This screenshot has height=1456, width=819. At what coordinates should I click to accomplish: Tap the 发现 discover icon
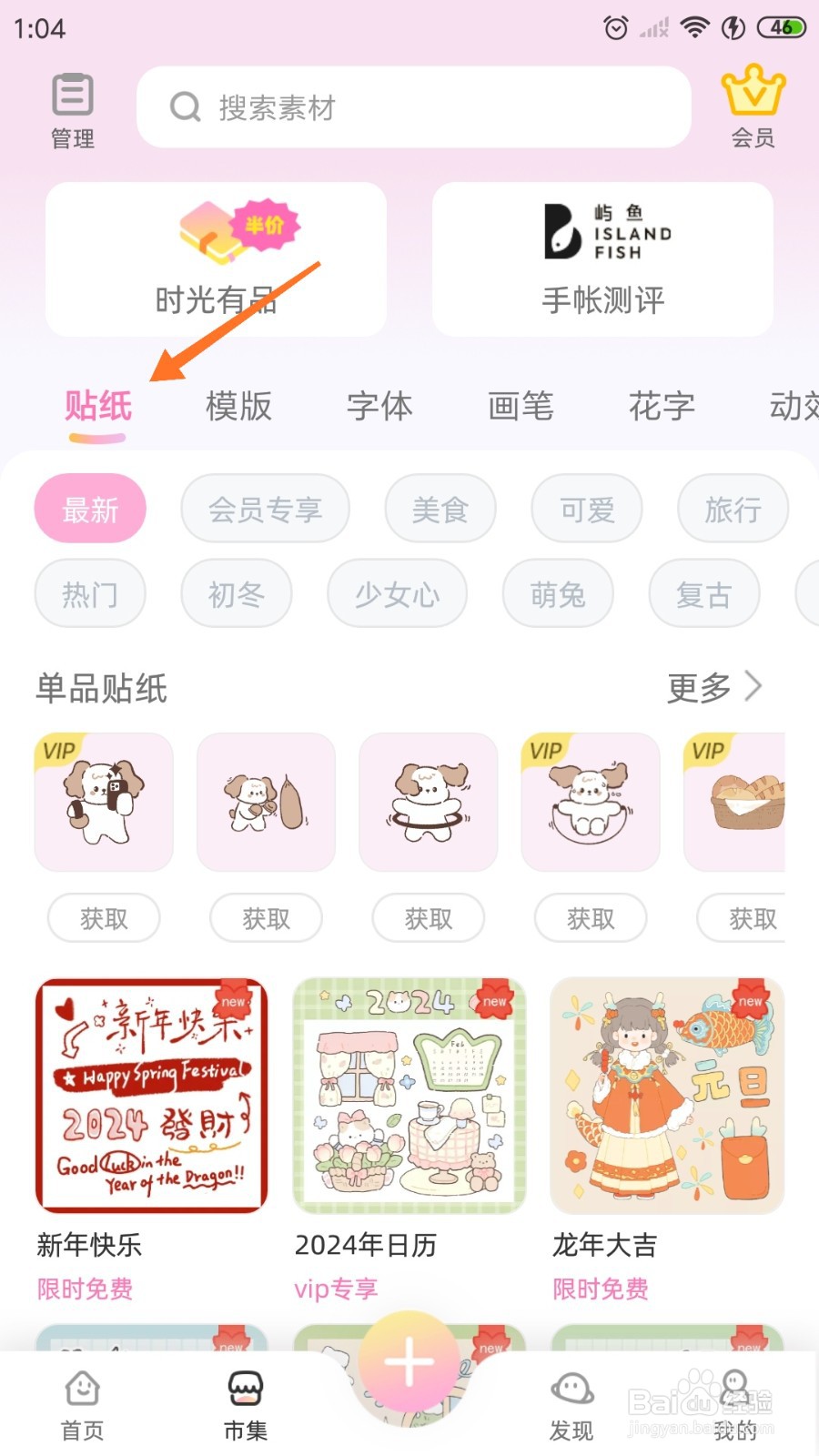(x=571, y=1401)
